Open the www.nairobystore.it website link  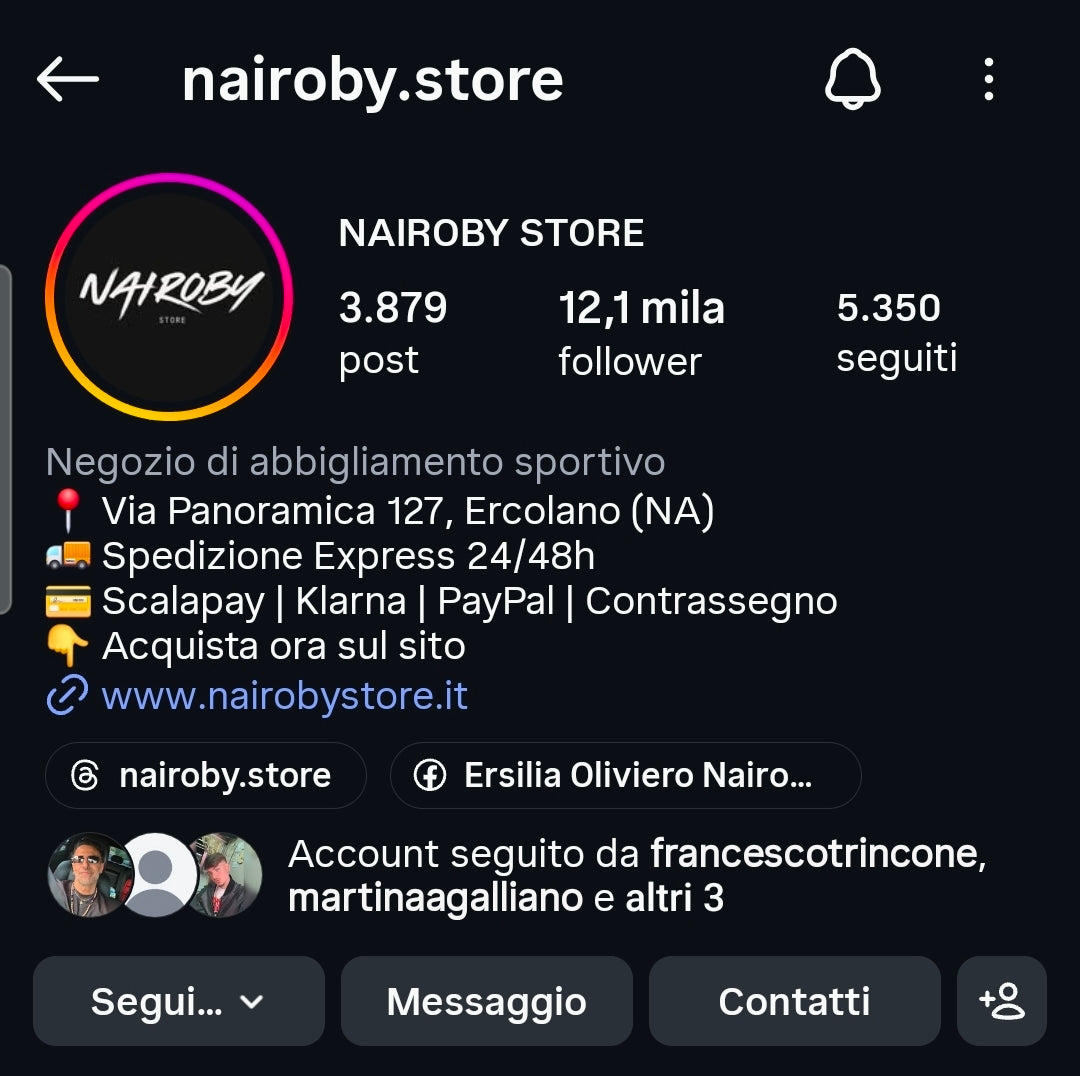(x=284, y=696)
